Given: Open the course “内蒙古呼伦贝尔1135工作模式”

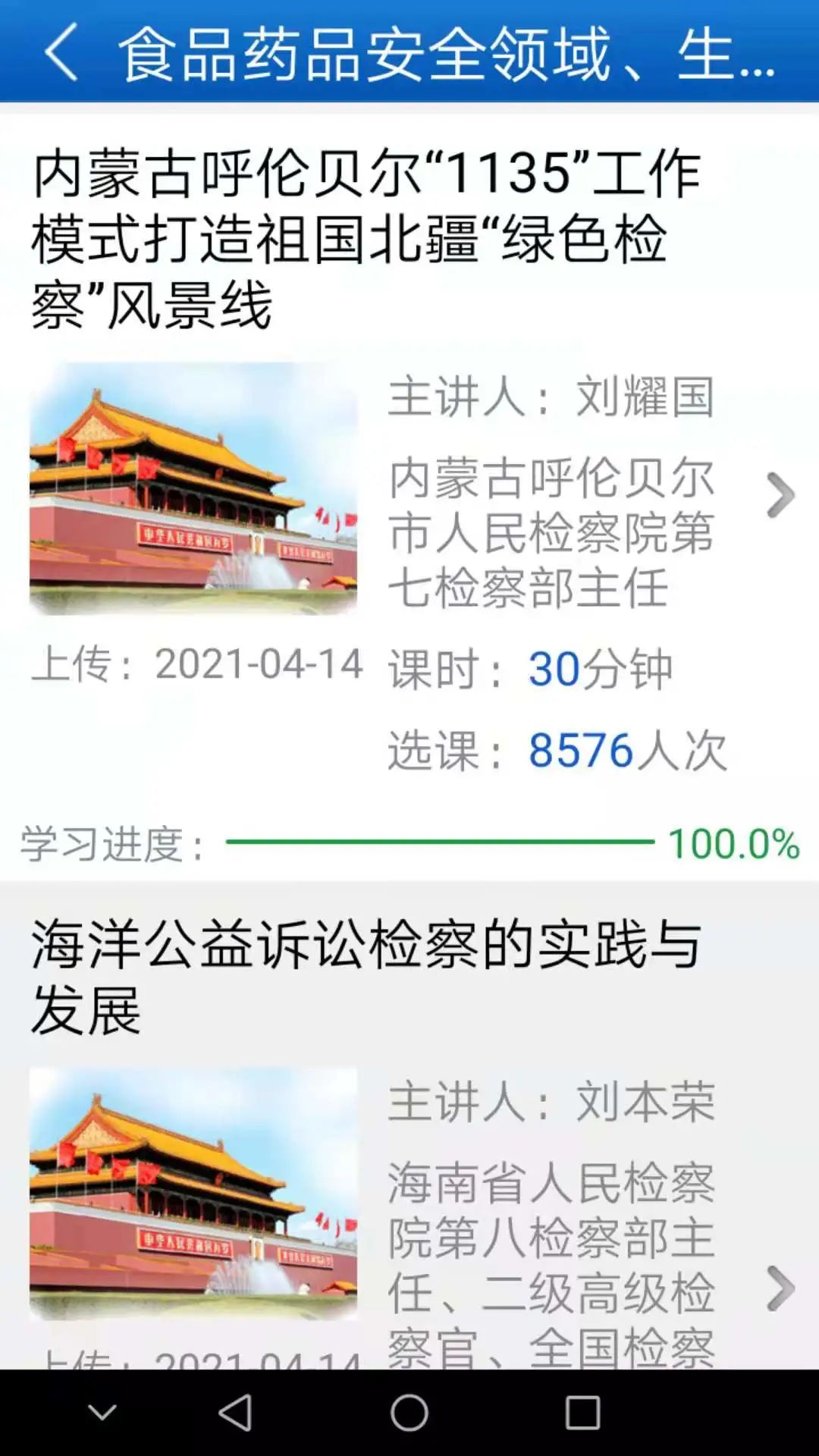Looking at the screenshot, I should [366, 238].
